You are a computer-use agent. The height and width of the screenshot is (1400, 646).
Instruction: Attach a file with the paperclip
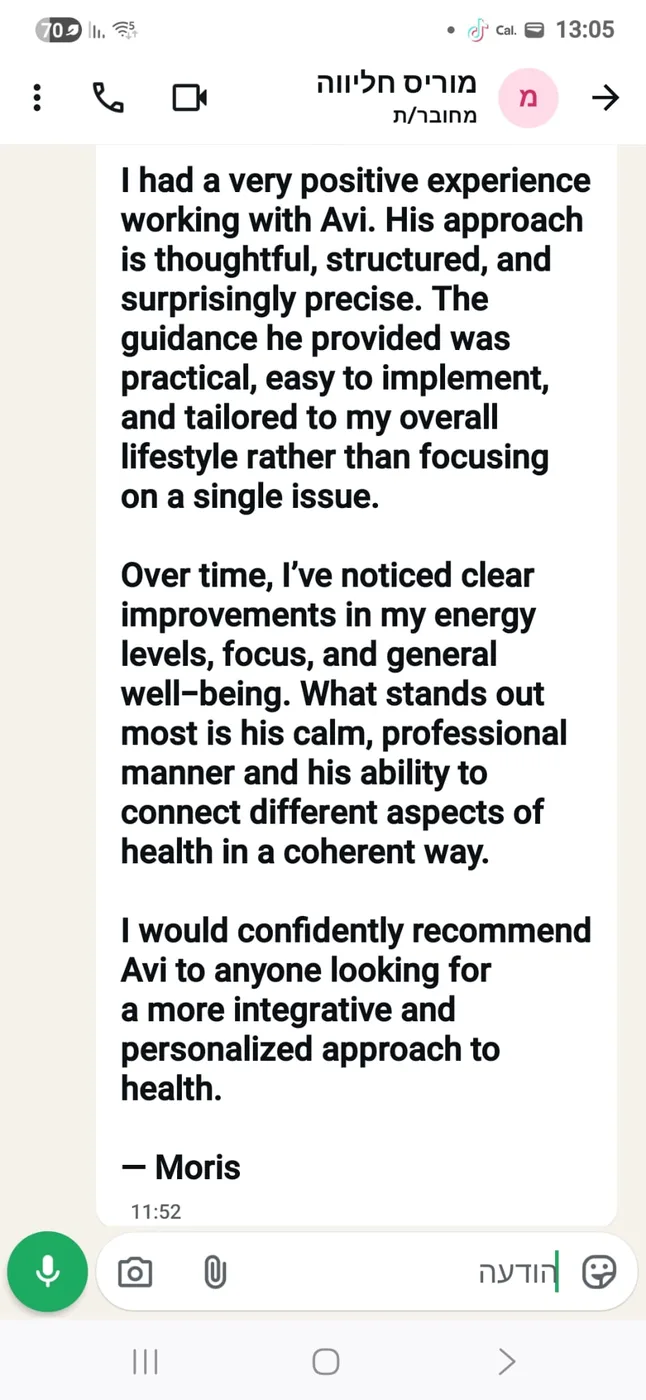click(215, 1272)
